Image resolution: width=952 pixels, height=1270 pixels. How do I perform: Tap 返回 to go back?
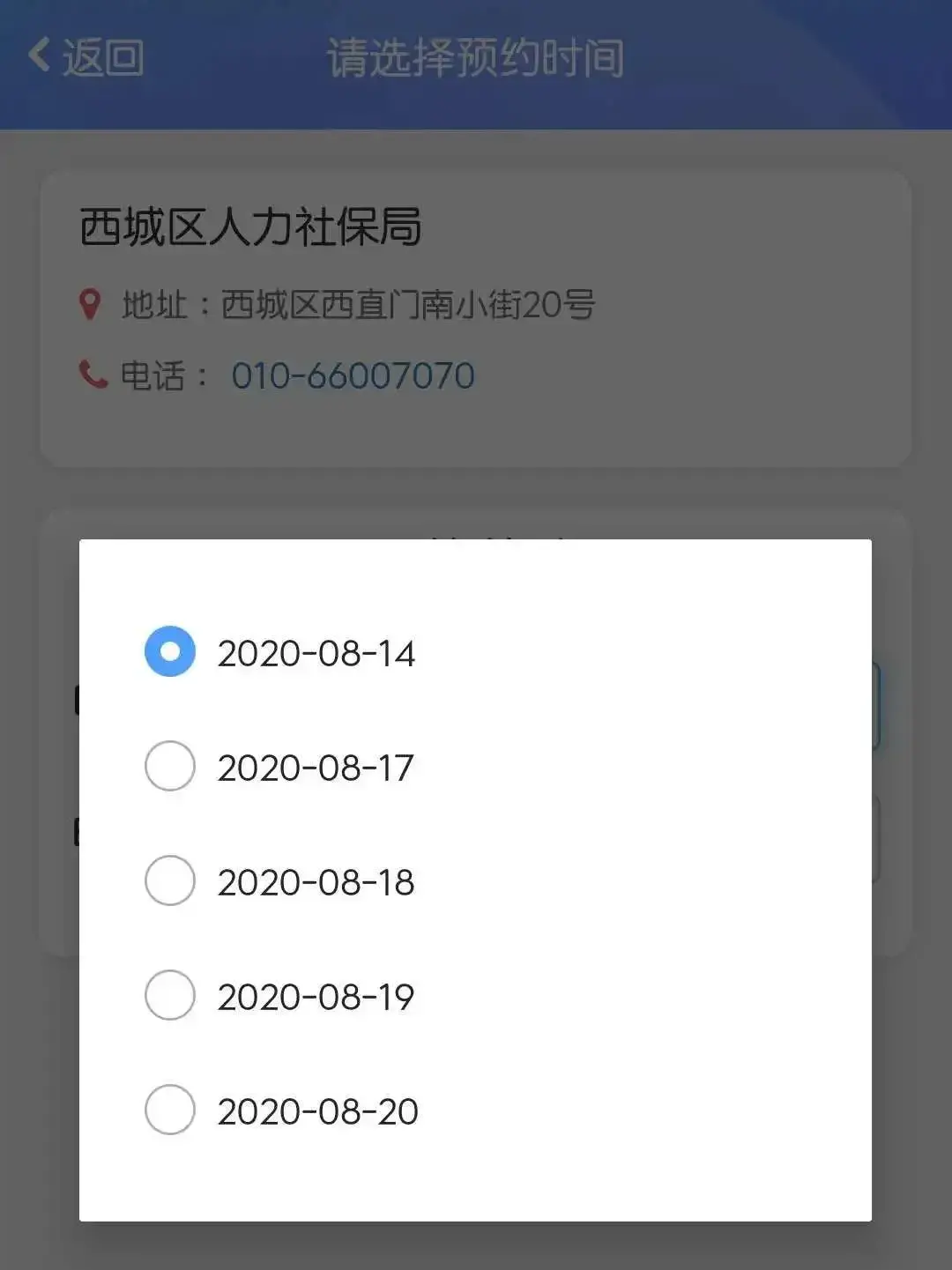tap(101, 56)
